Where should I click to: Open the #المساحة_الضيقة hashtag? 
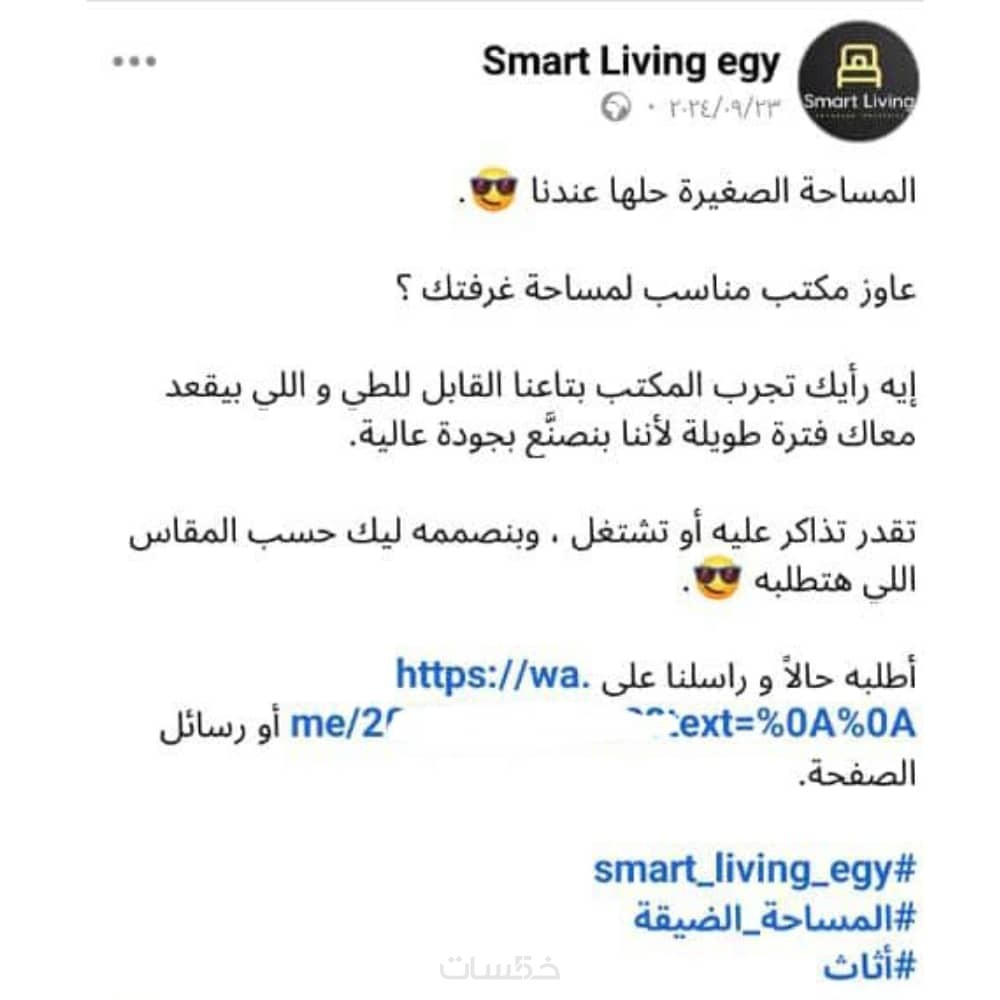(775, 918)
